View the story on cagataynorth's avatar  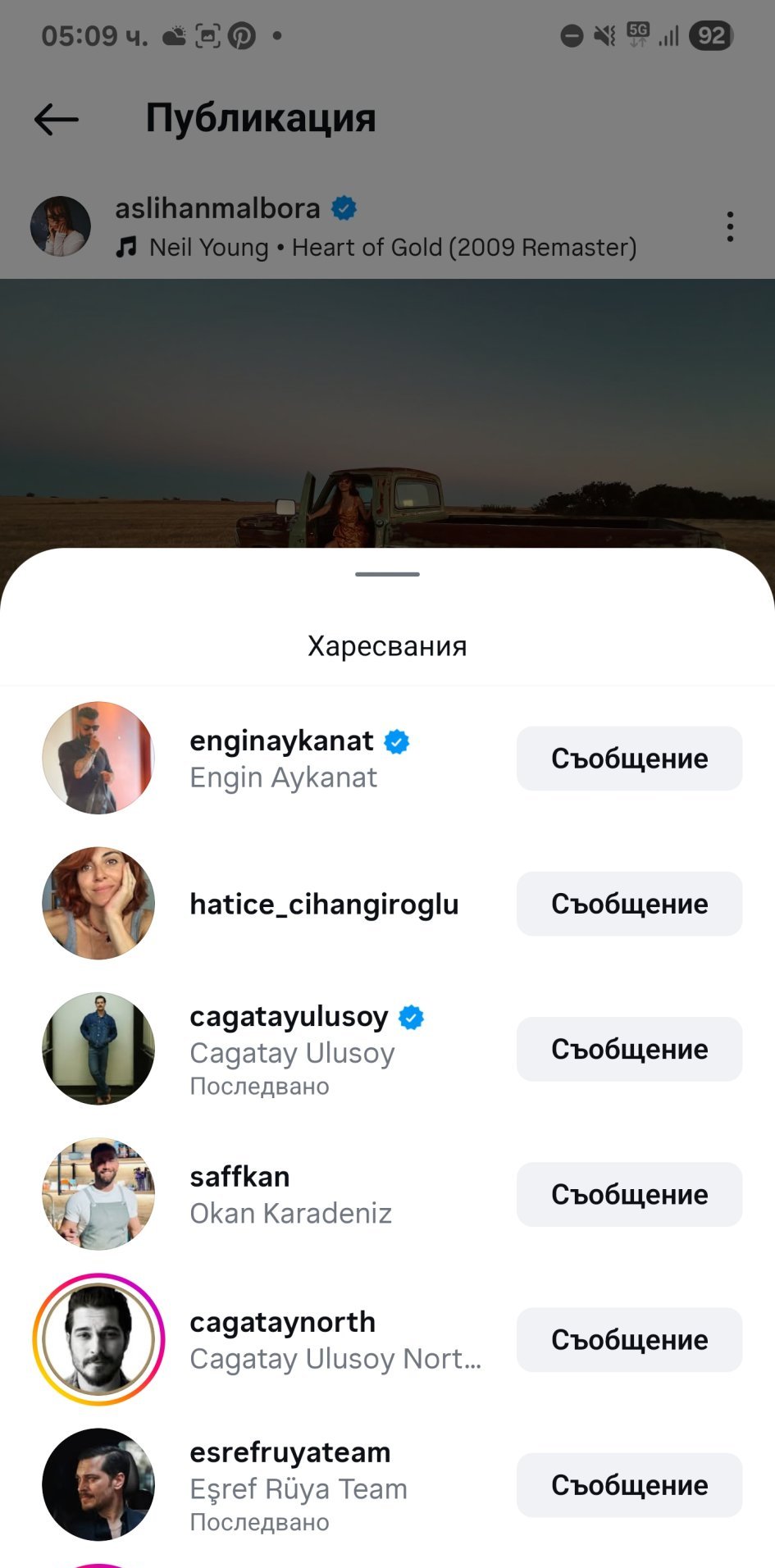tap(98, 1339)
